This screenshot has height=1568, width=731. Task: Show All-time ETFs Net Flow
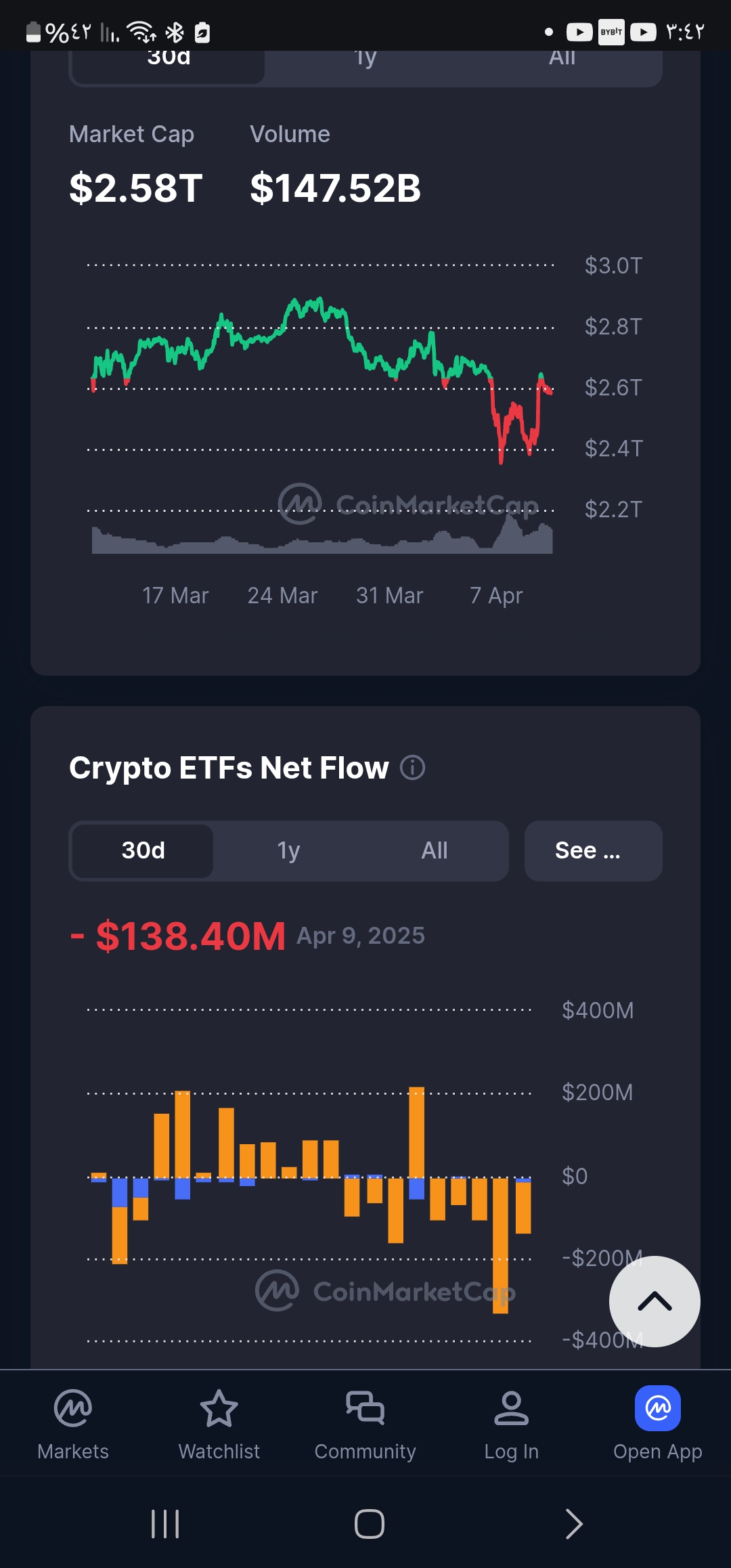(434, 850)
